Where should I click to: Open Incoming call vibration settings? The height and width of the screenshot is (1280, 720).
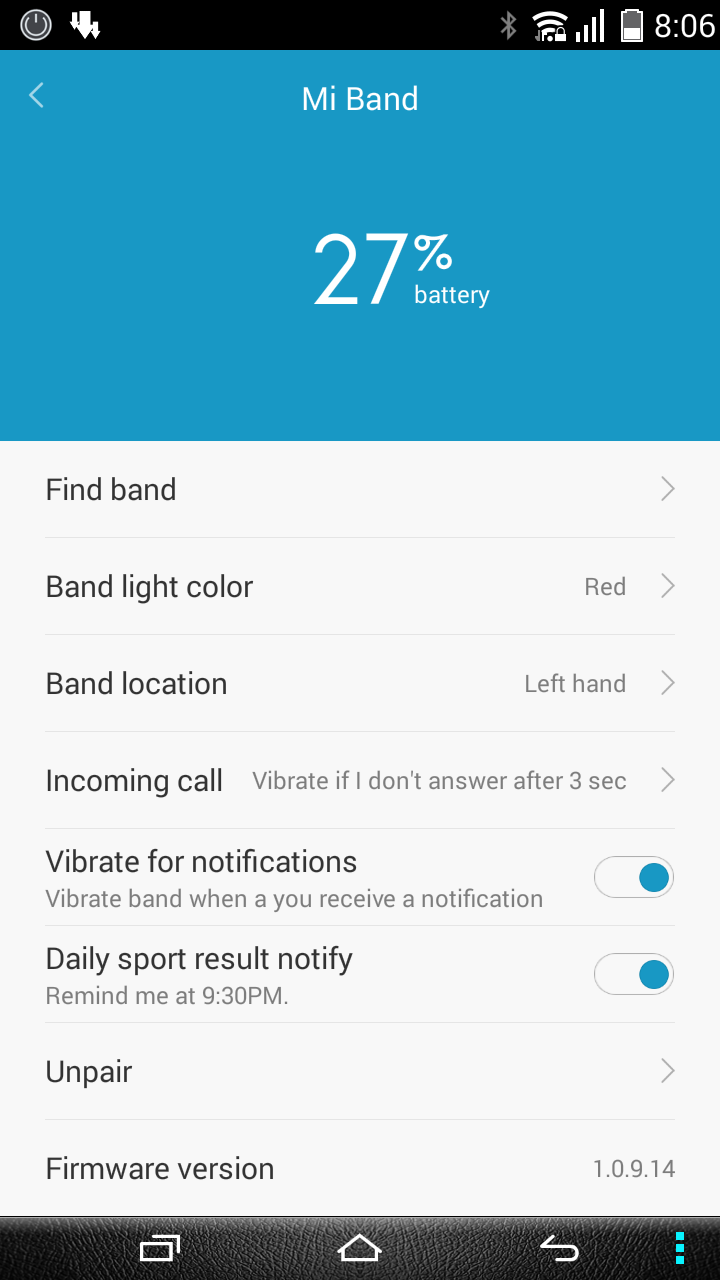(360, 780)
